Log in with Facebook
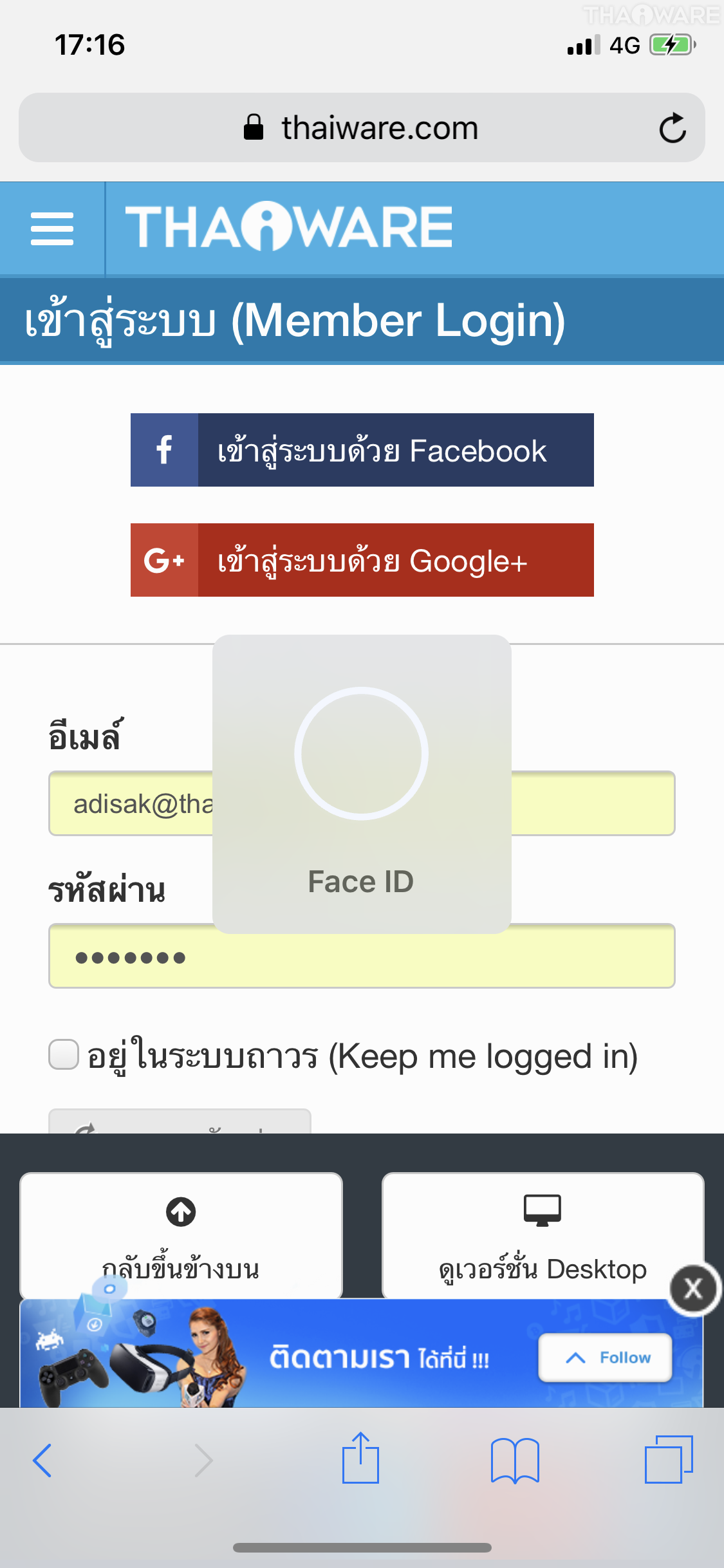The width and height of the screenshot is (724, 1568). pyautogui.click(x=362, y=450)
